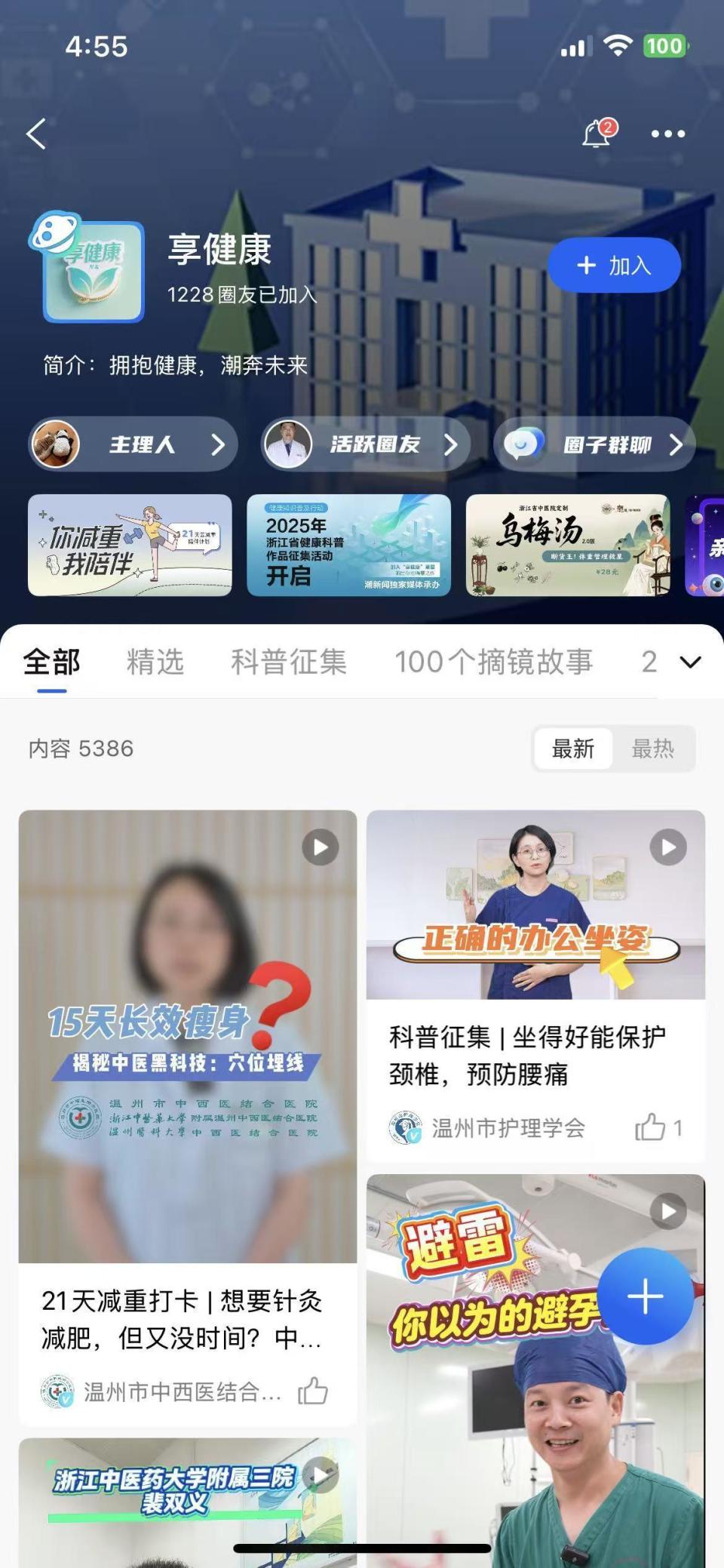Expand the 主理人 section chevron

pos(219,444)
